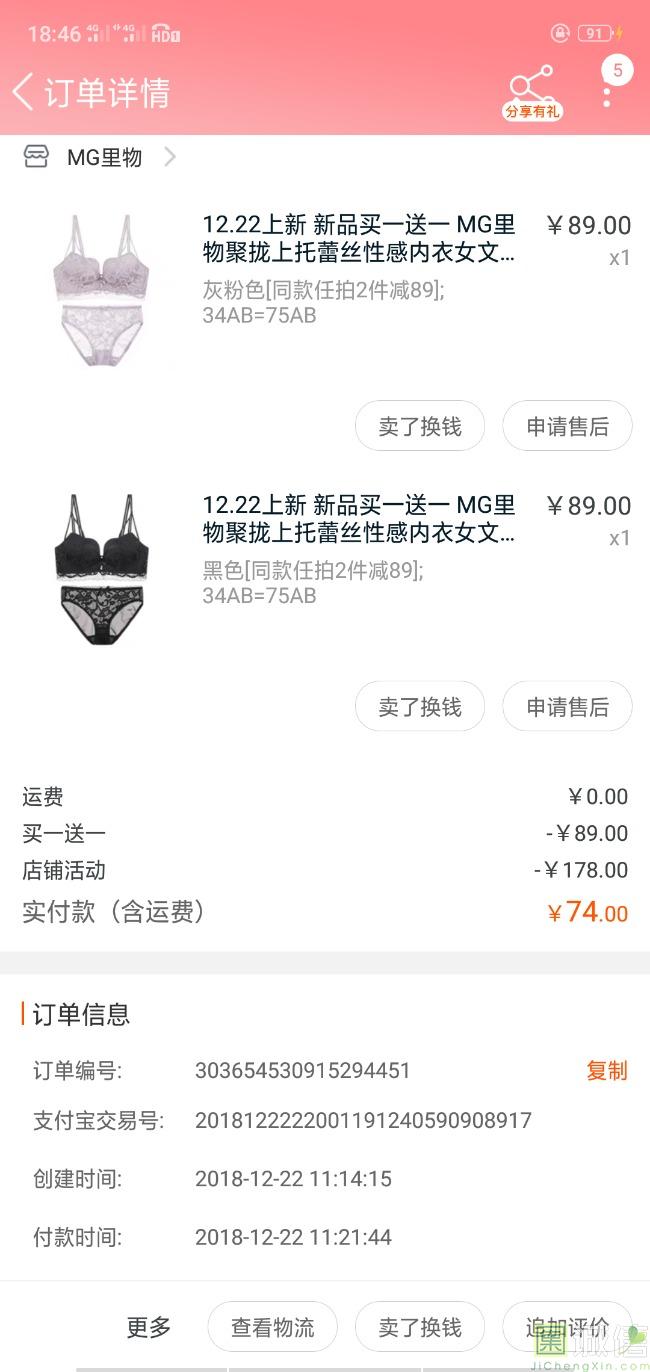This screenshot has width=650, height=1372.
Task: Open the three-dot overflow menu
Action: (607, 96)
